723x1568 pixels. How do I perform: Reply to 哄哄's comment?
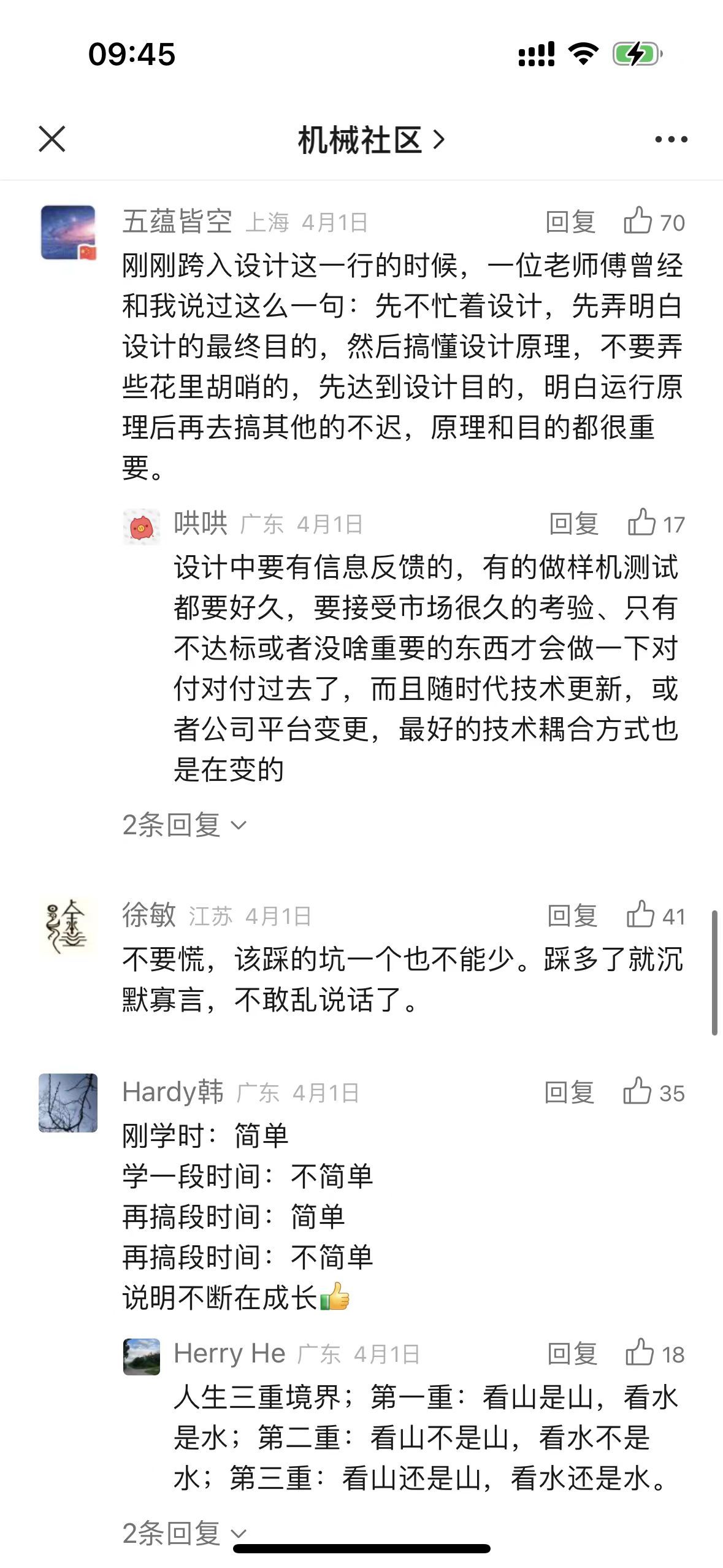tap(573, 524)
